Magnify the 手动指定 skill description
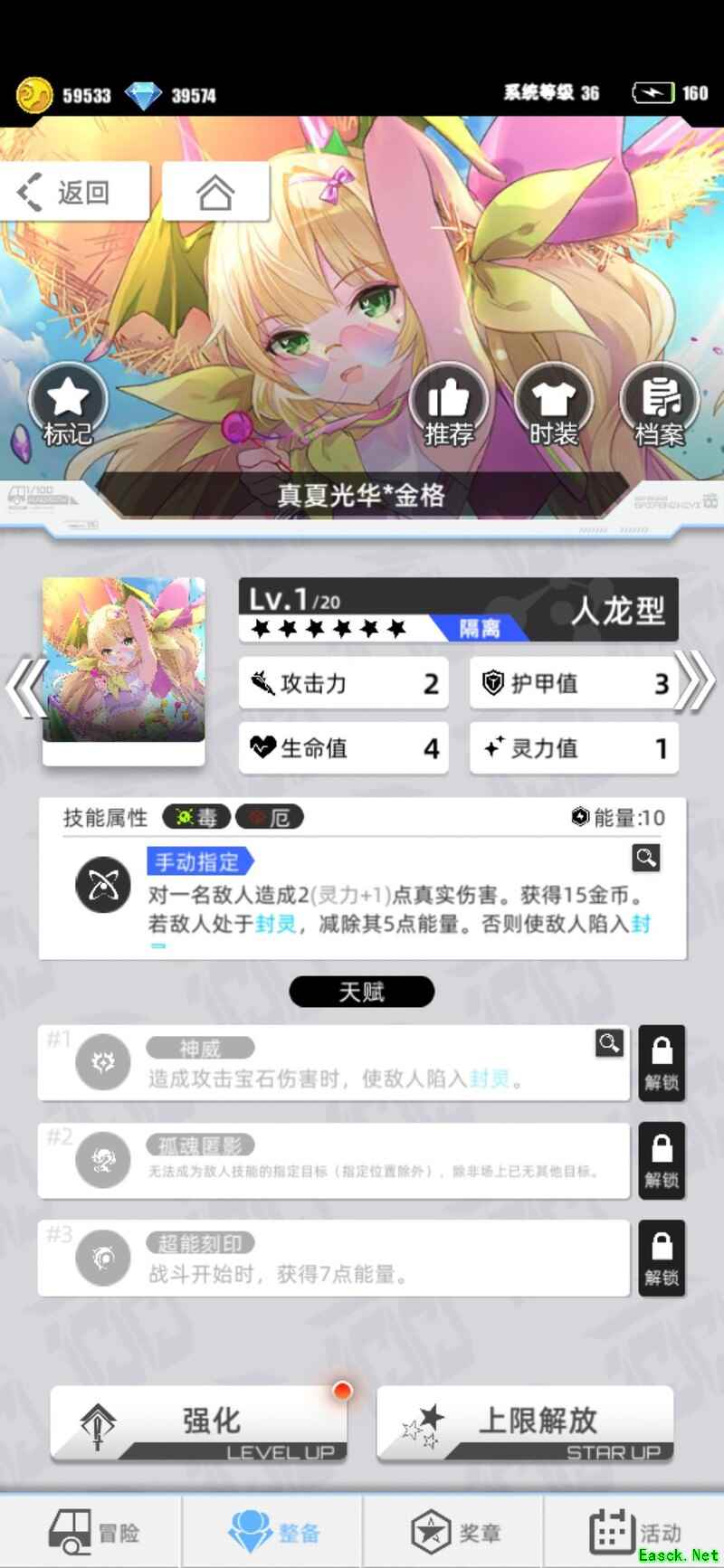Image resolution: width=724 pixels, height=1568 pixels. (x=646, y=858)
